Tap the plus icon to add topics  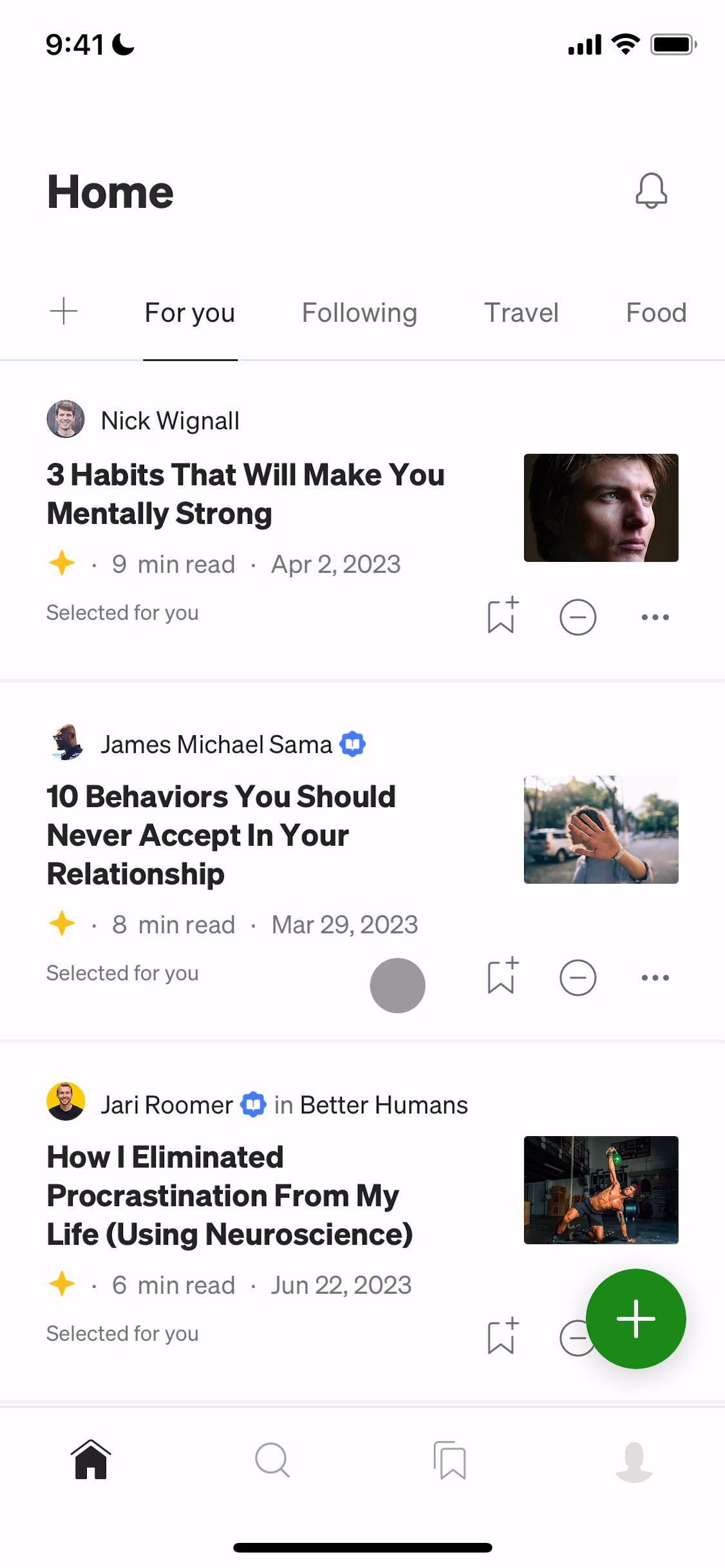[64, 312]
